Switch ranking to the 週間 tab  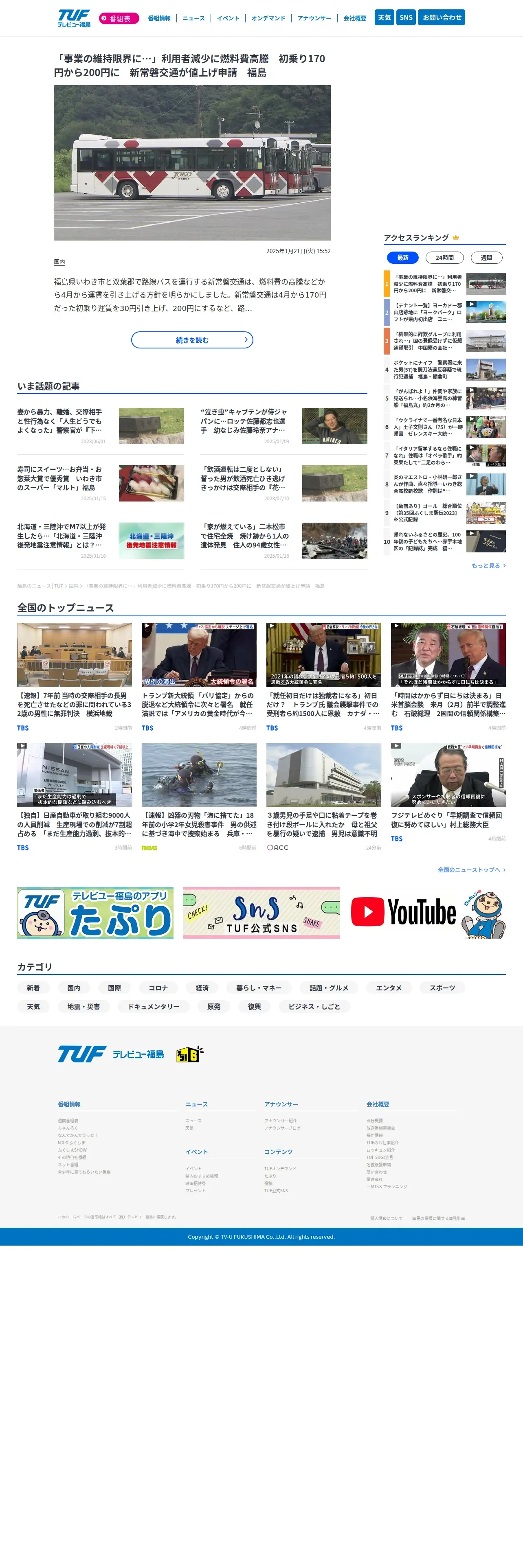(486, 258)
